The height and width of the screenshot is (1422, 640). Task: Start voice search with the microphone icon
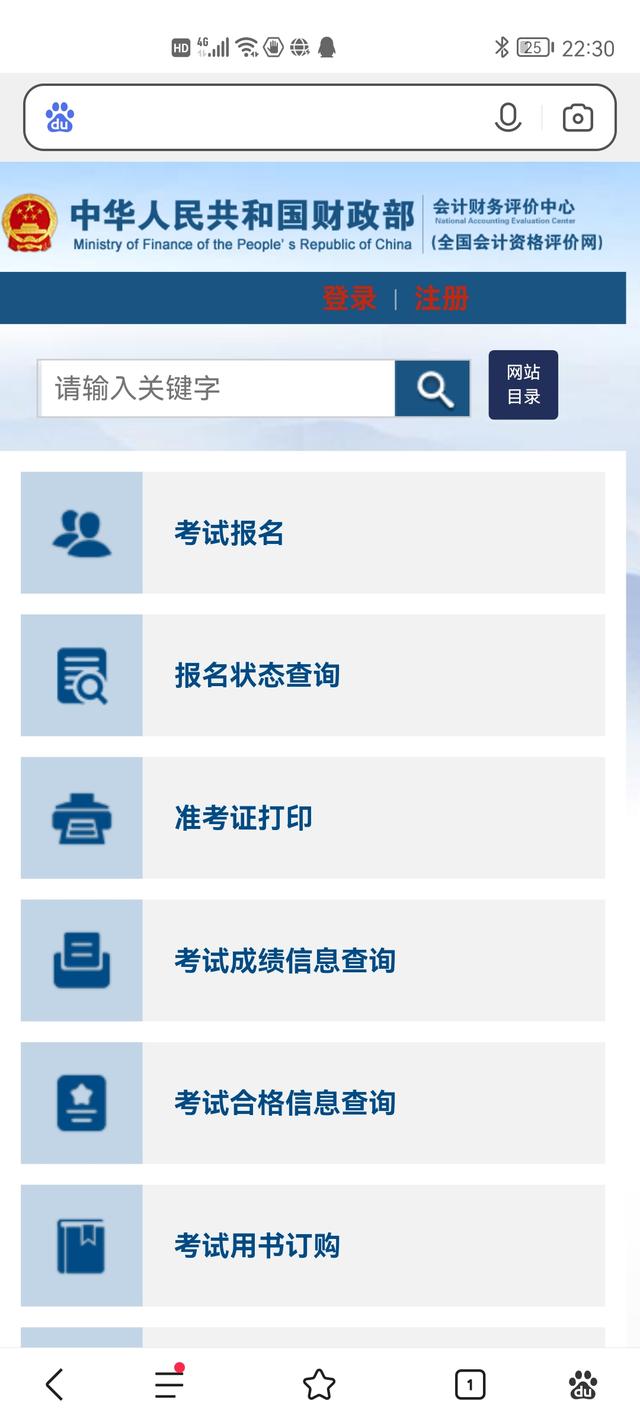pos(508,118)
